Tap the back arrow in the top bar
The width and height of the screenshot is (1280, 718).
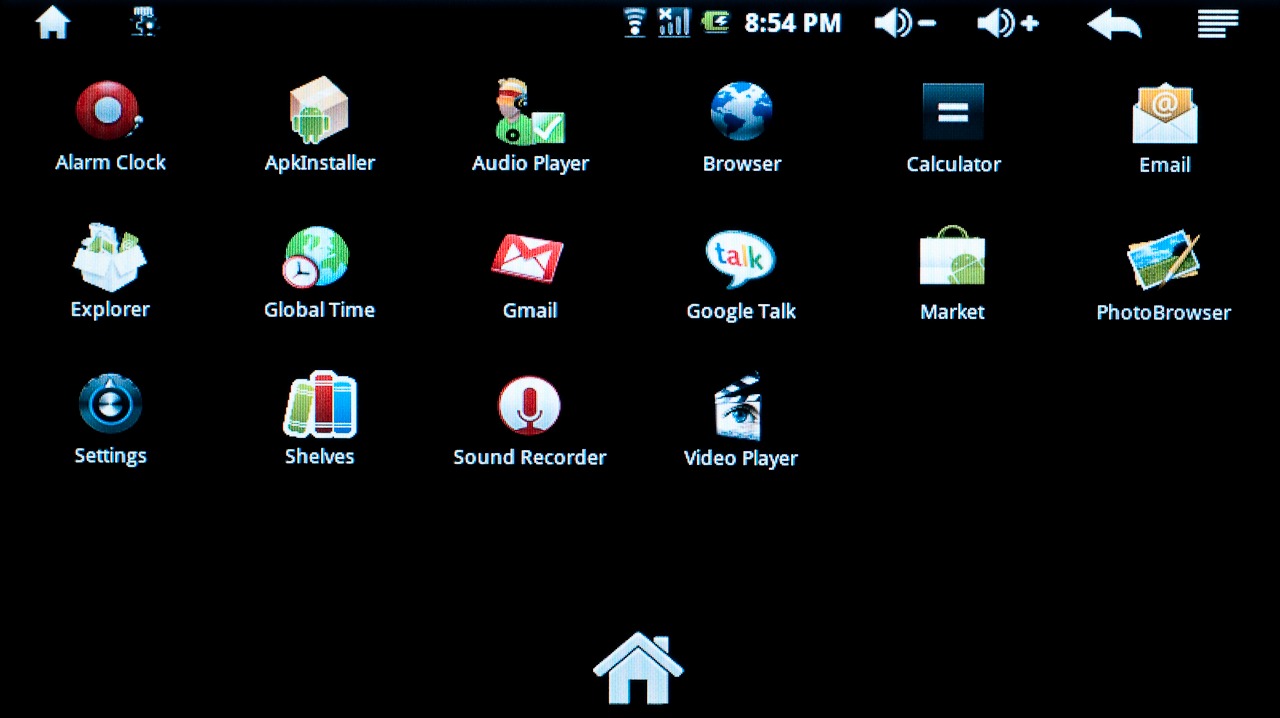click(1114, 24)
